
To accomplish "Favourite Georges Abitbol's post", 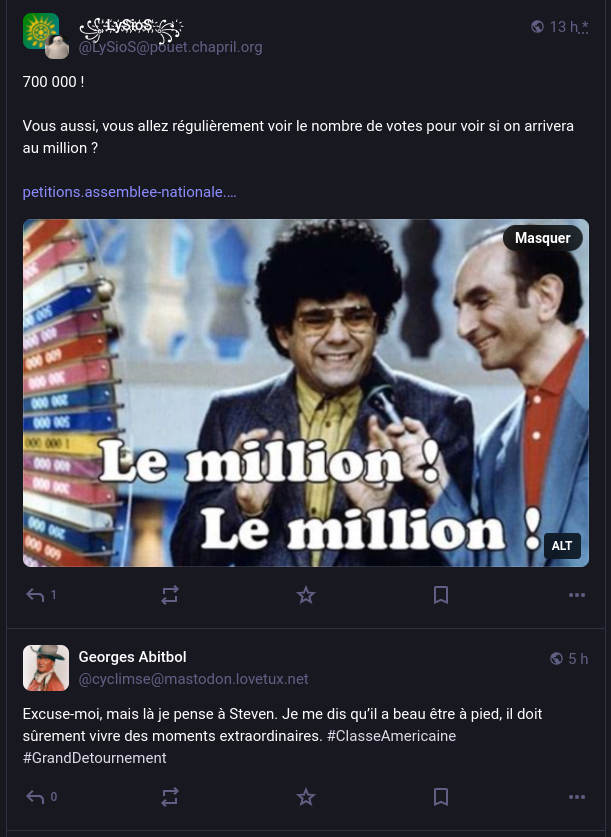I will [x=306, y=797].
